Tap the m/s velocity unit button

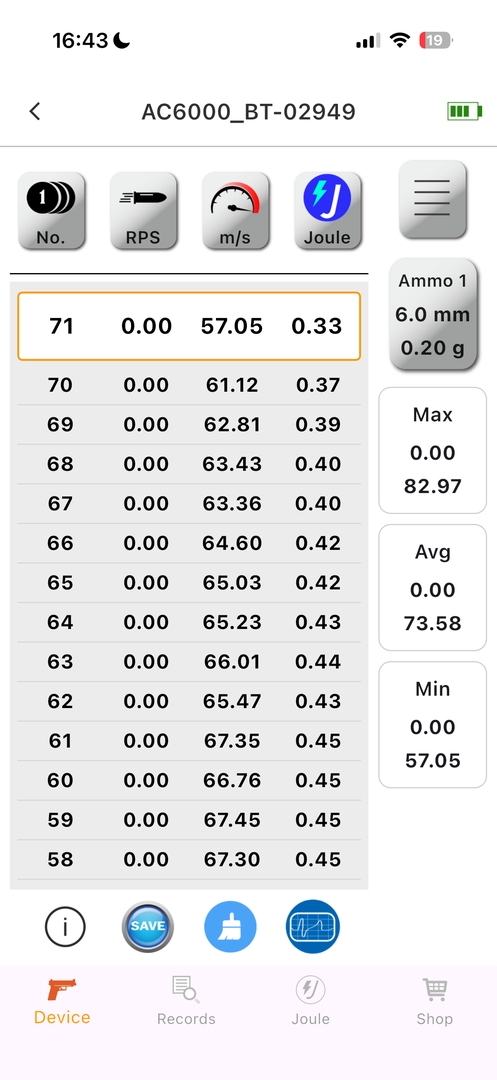coord(235,210)
